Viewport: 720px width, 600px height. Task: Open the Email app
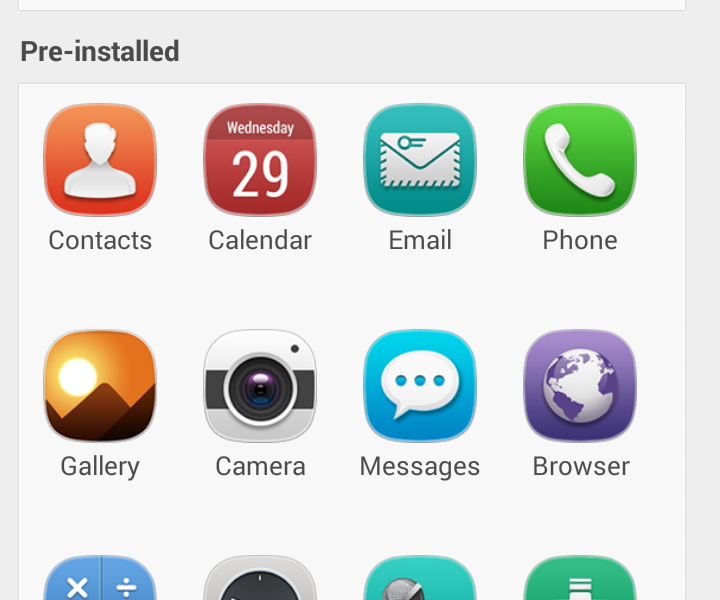coord(420,160)
